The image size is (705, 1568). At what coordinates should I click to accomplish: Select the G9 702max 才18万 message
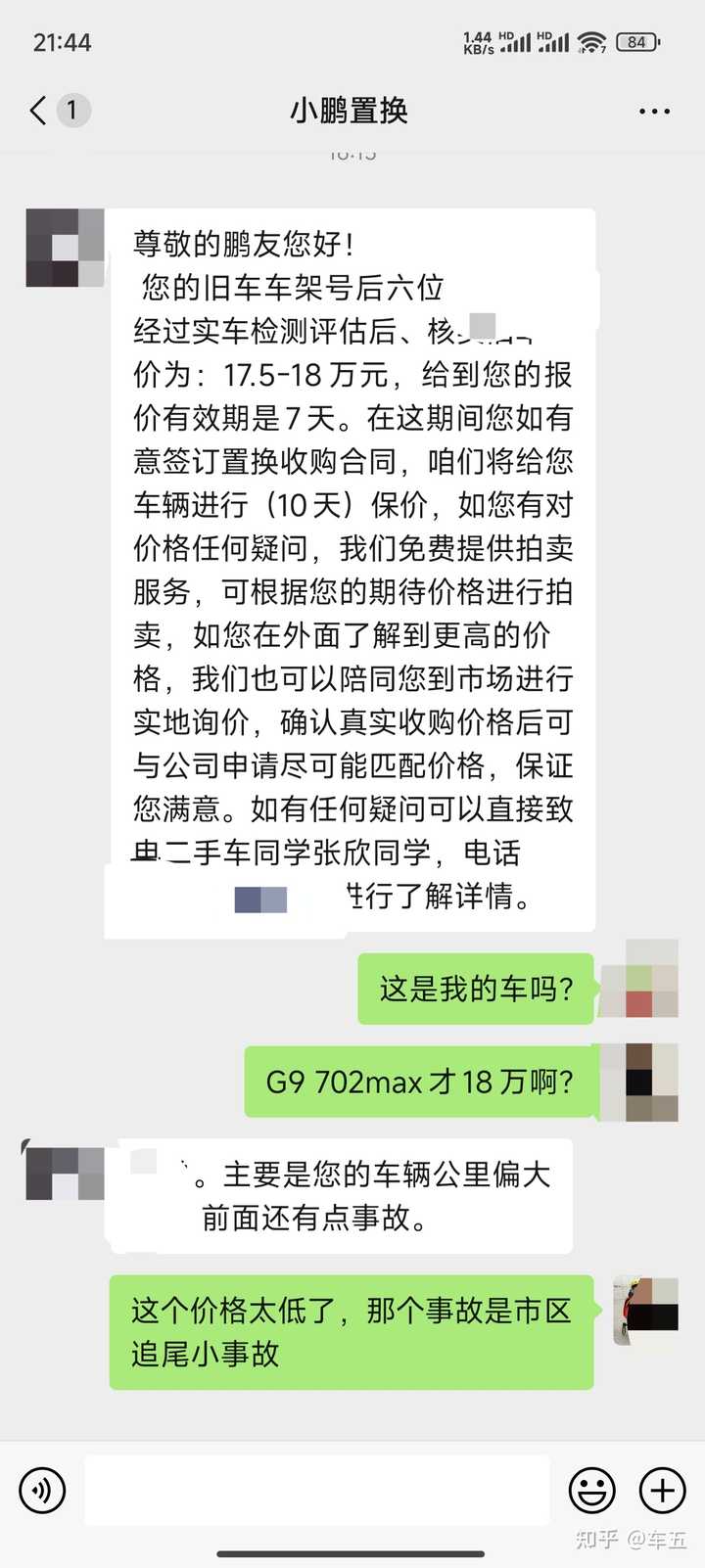421,1083
